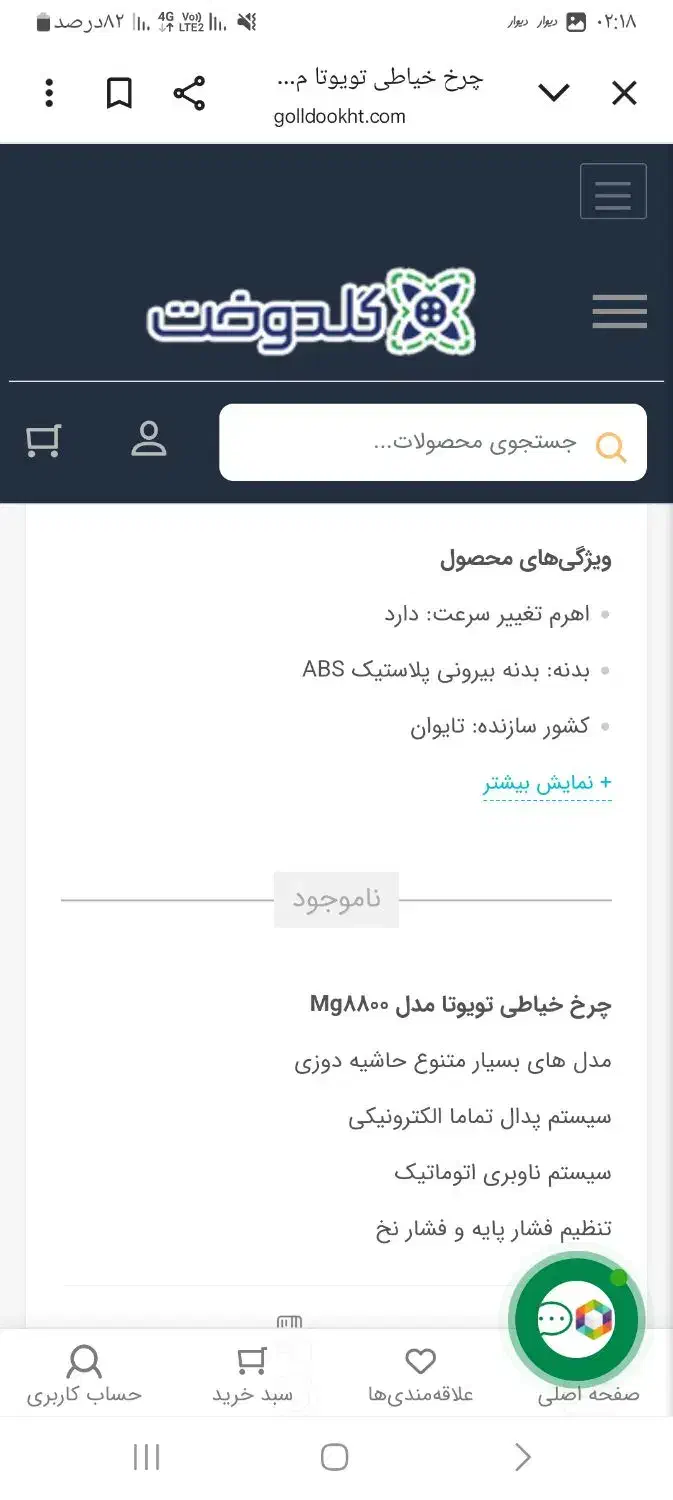
Task: Open حساب کاربری tab
Action: 84,1376
